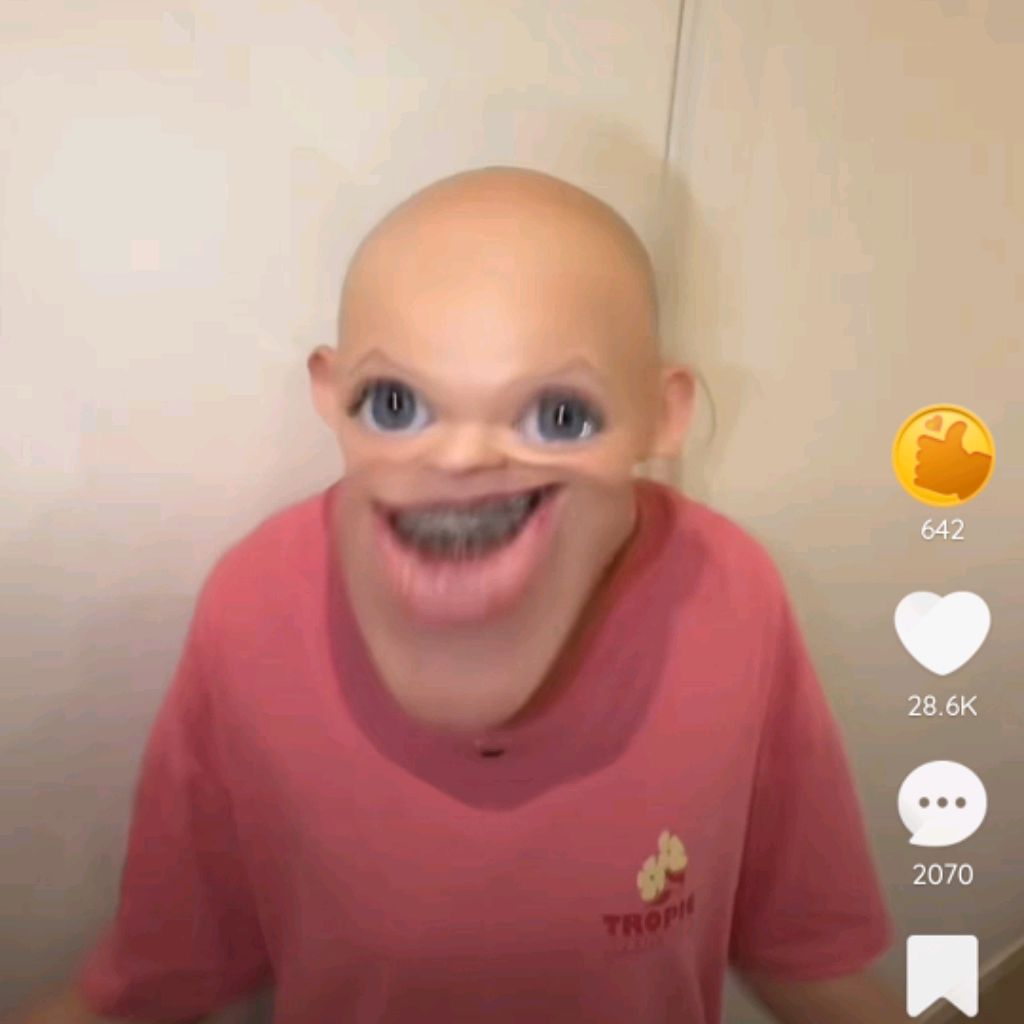
Task: Bookmark this video
Action: 942,975
